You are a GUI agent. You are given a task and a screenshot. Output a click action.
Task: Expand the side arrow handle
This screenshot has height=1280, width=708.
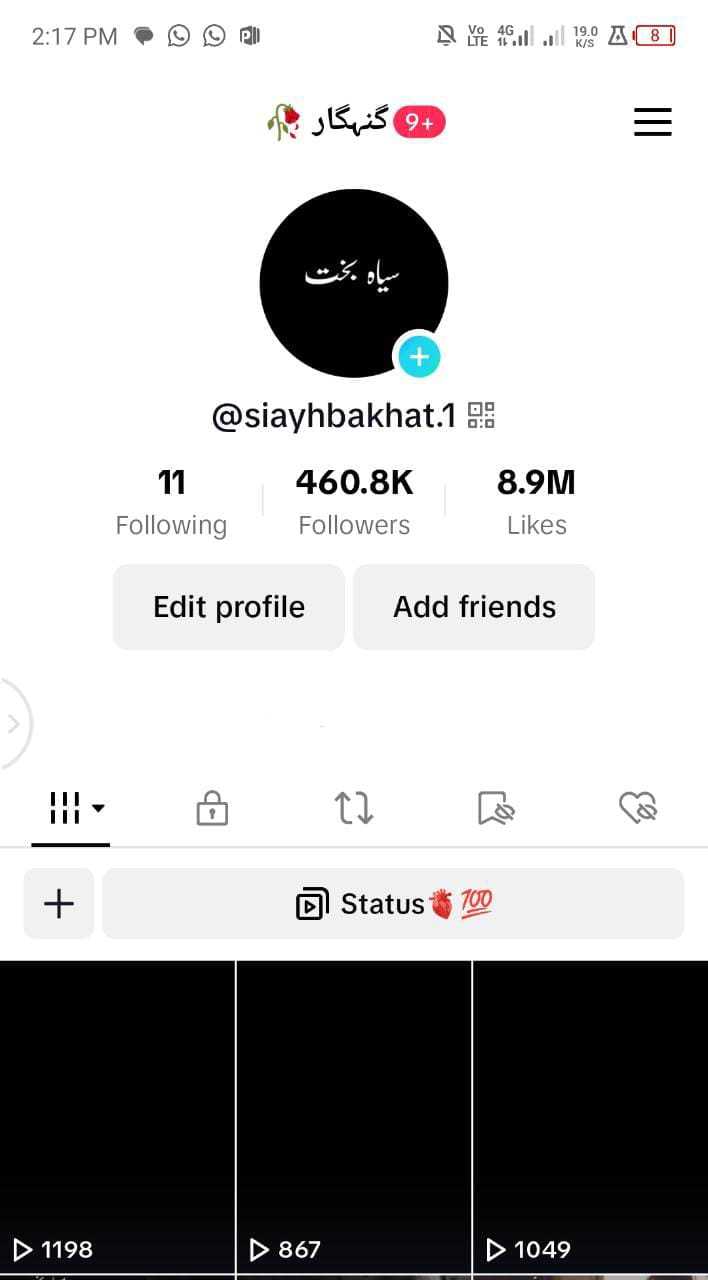[x=14, y=724]
